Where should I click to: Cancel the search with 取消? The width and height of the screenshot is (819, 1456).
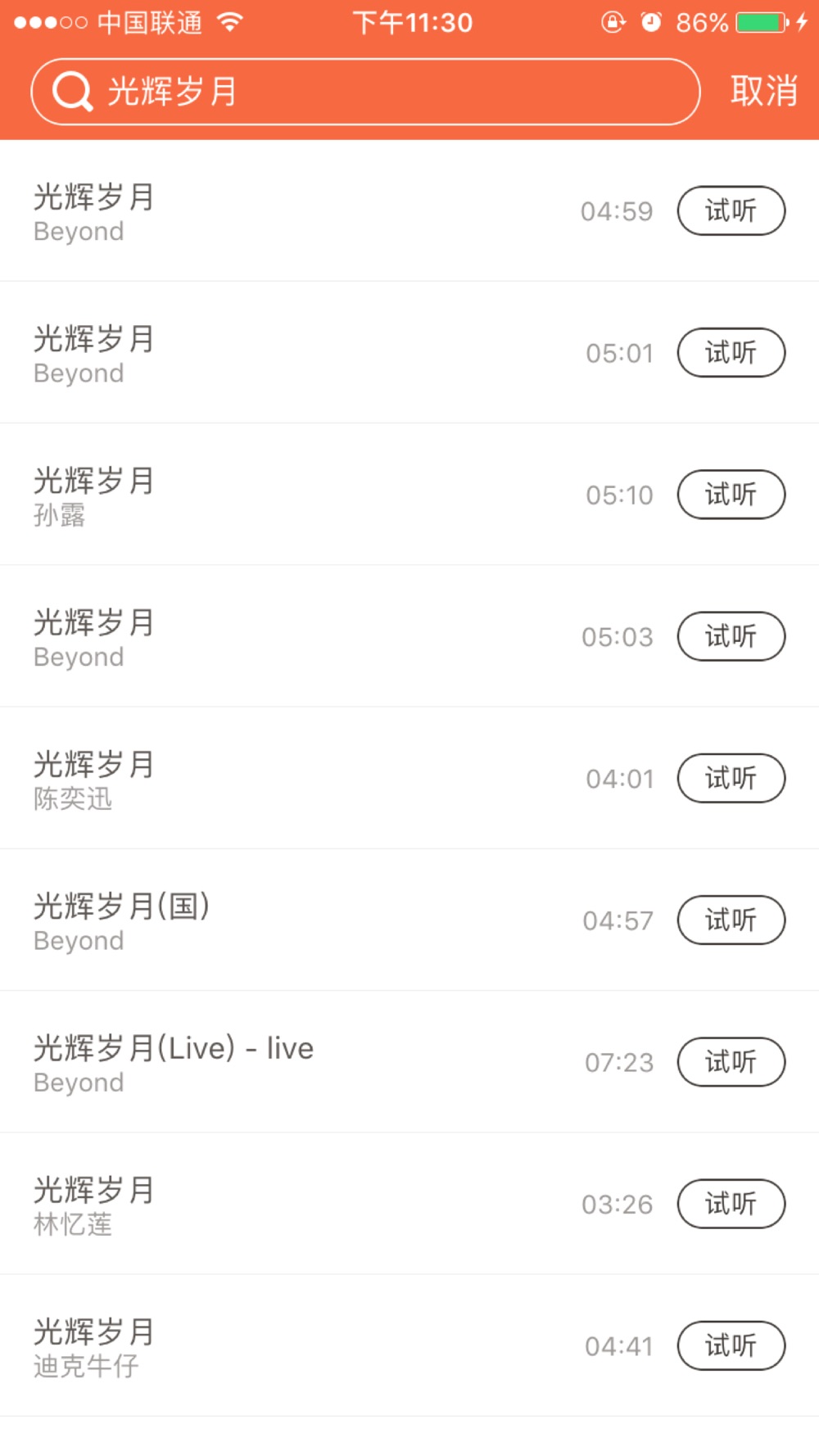tap(763, 91)
